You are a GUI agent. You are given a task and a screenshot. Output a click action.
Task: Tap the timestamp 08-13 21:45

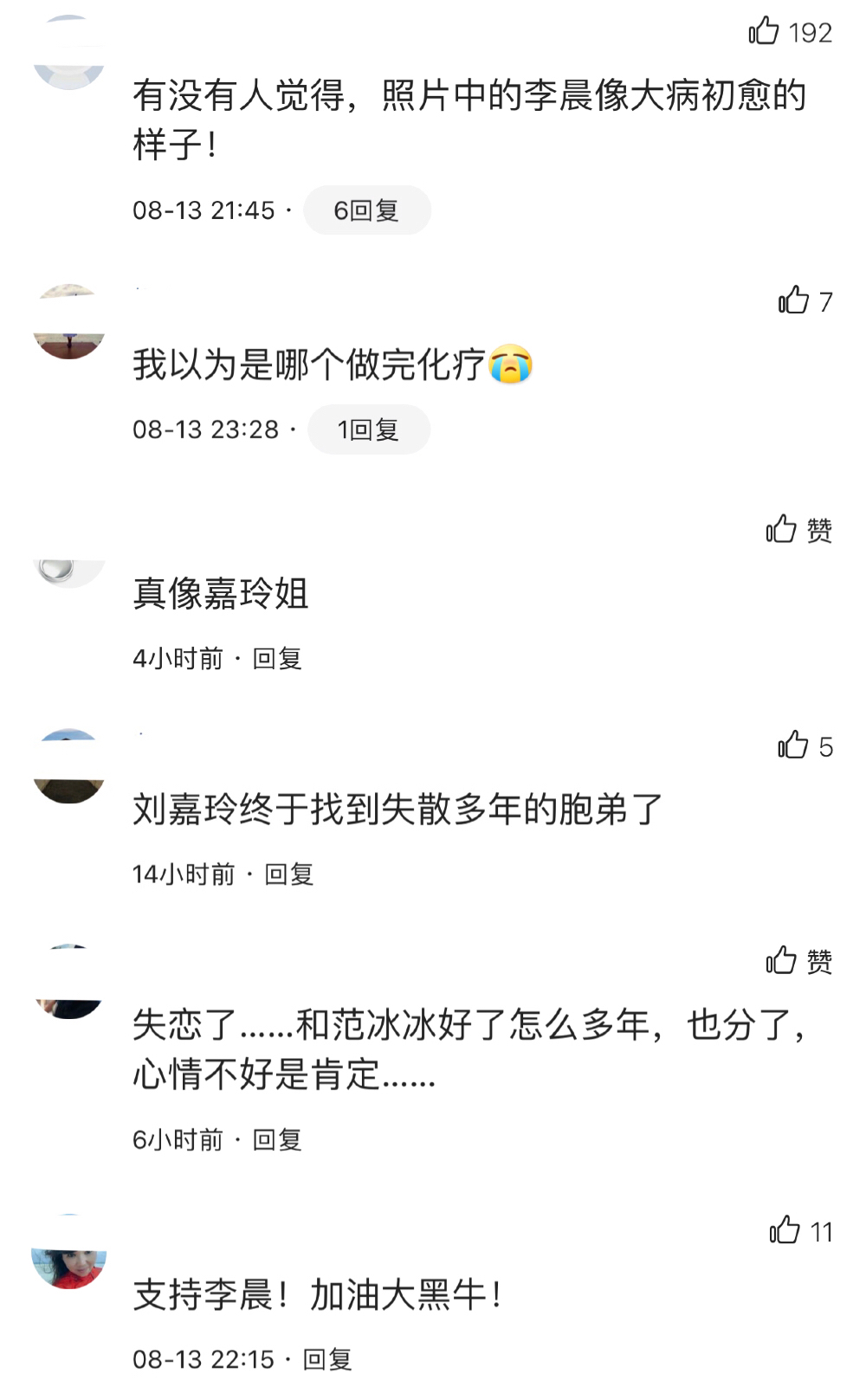(204, 209)
